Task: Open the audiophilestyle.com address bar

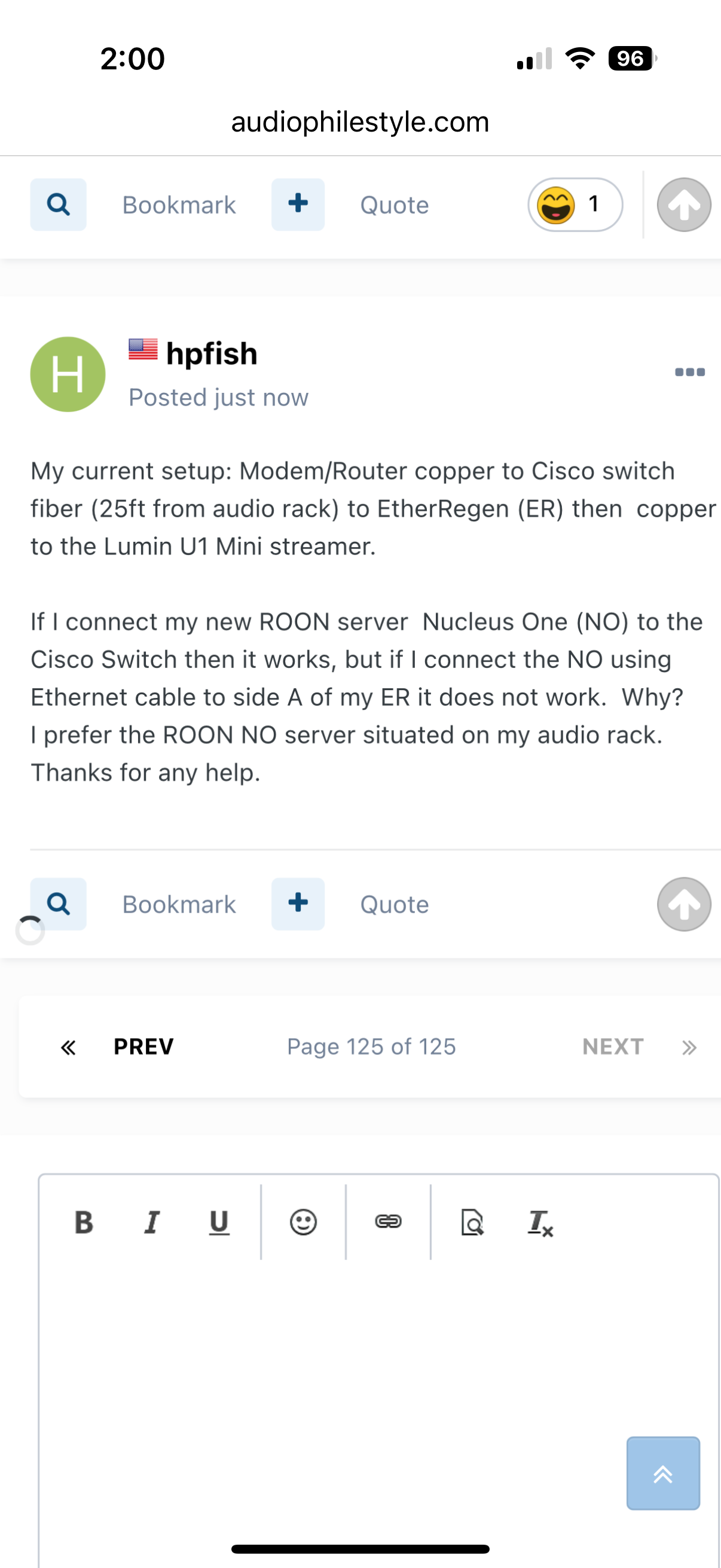Action: (x=360, y=122)
